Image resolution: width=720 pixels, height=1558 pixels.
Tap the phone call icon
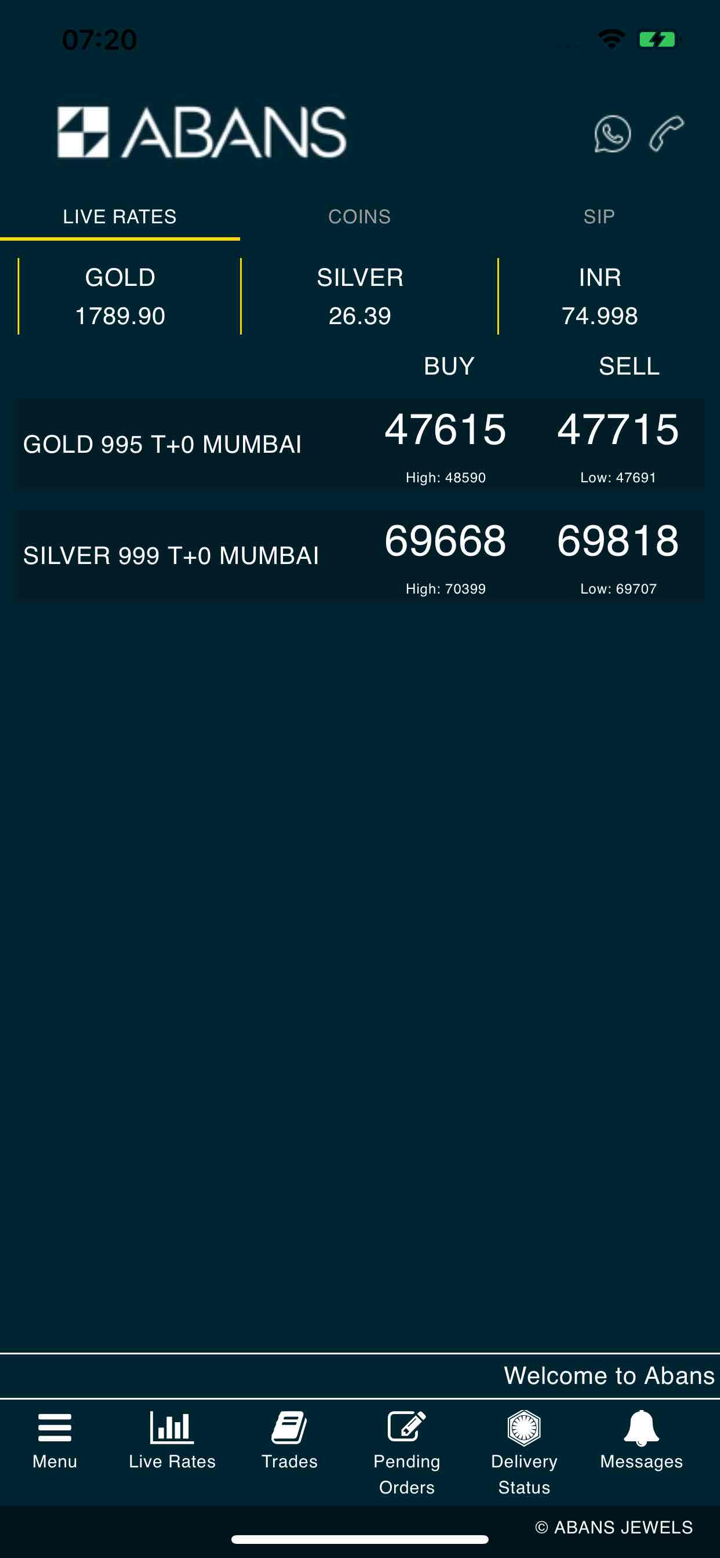[667, 133]
